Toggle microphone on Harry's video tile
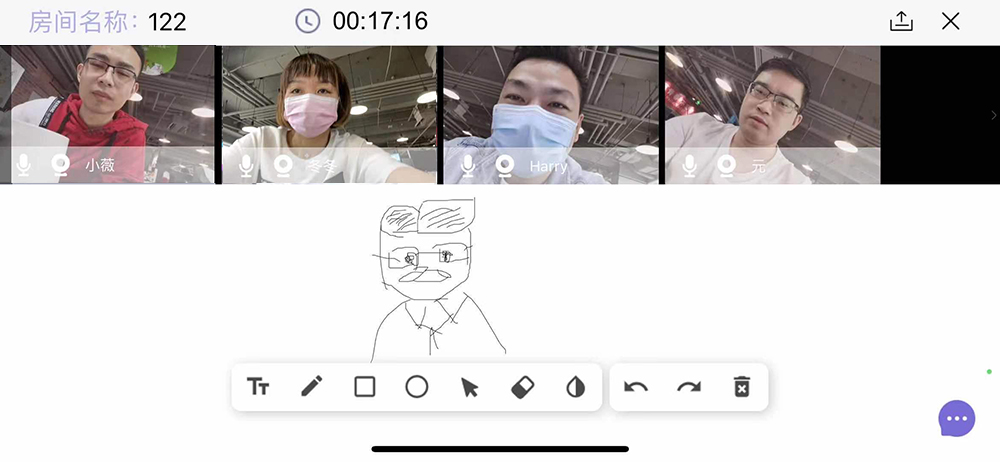 point(468,165)
